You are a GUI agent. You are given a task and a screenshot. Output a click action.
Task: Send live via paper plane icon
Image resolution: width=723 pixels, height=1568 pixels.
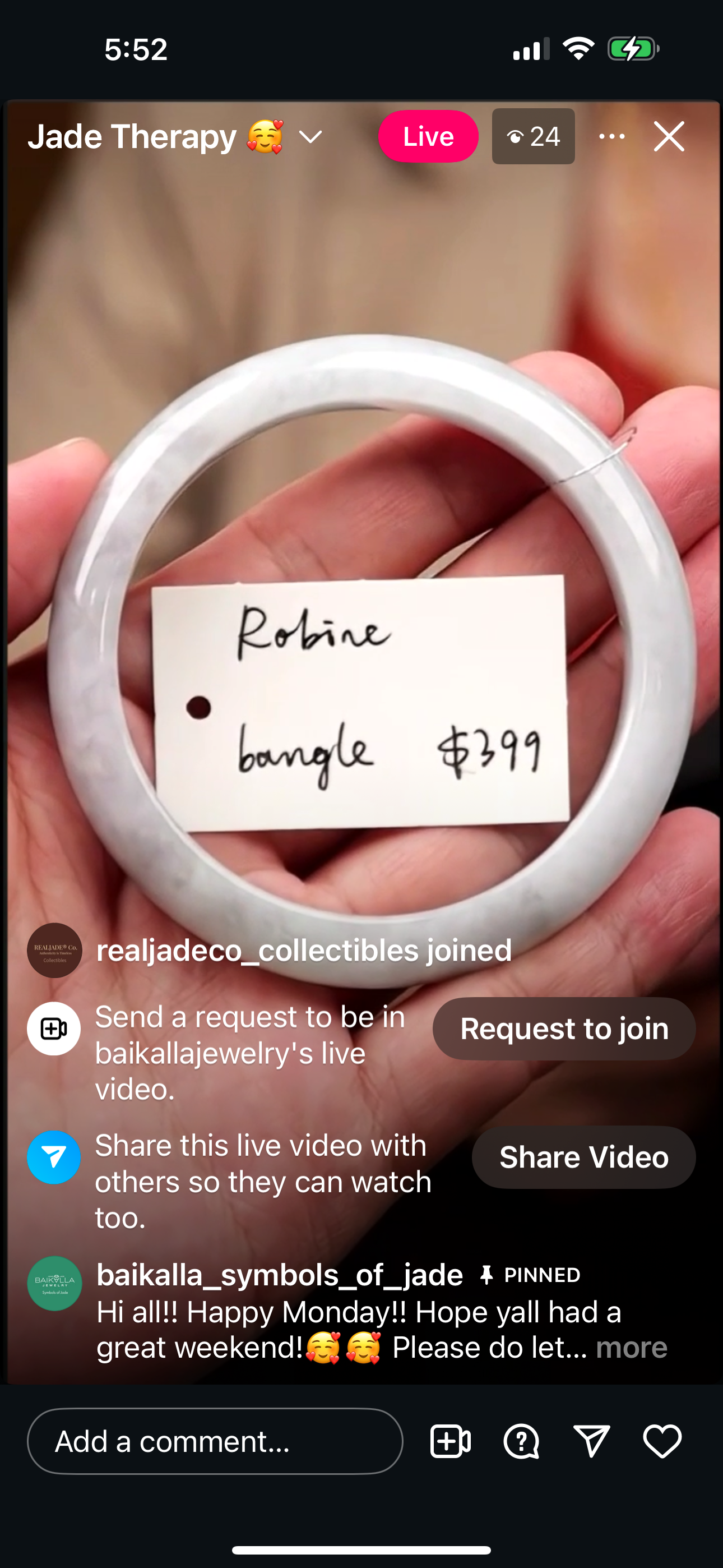(x=591, y=1441)
